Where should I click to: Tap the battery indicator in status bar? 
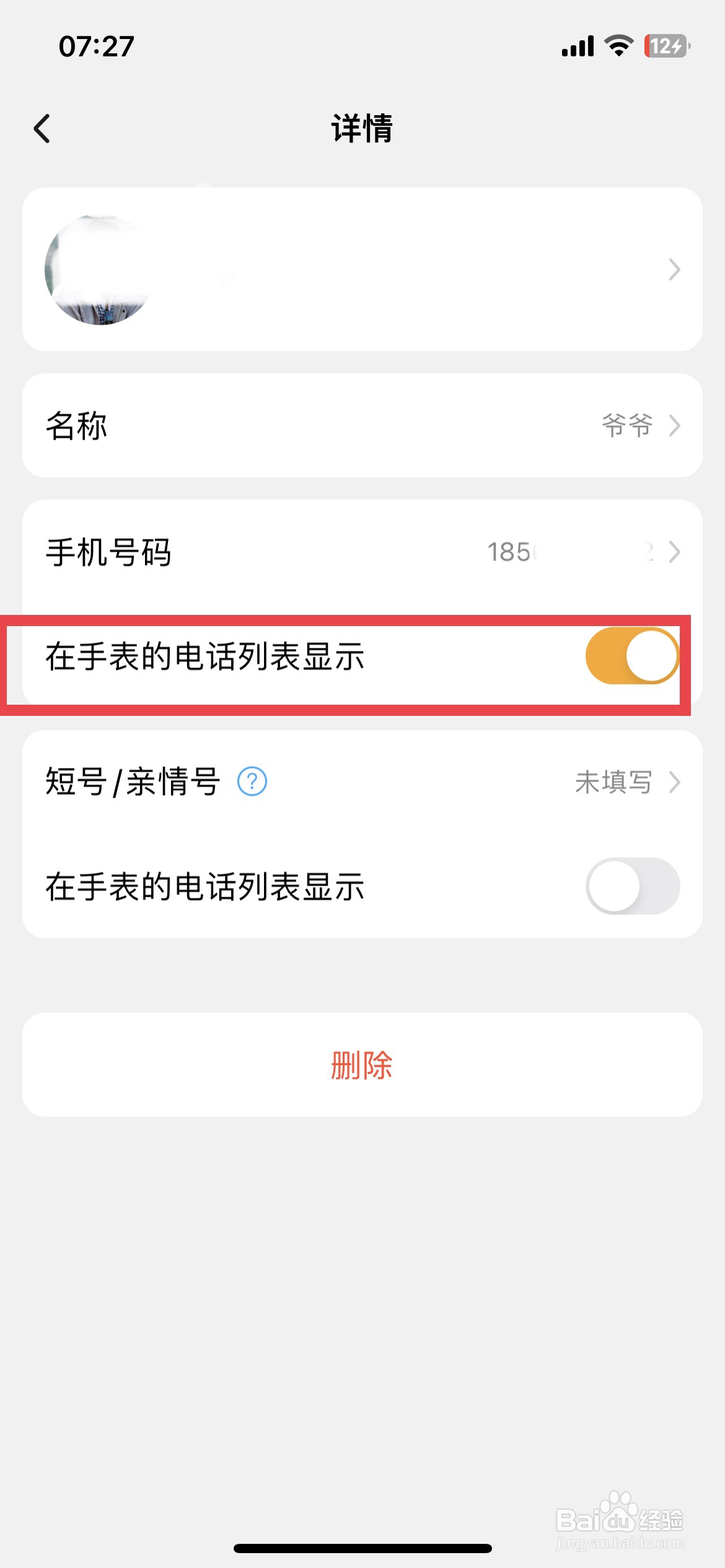coord(666,45)
